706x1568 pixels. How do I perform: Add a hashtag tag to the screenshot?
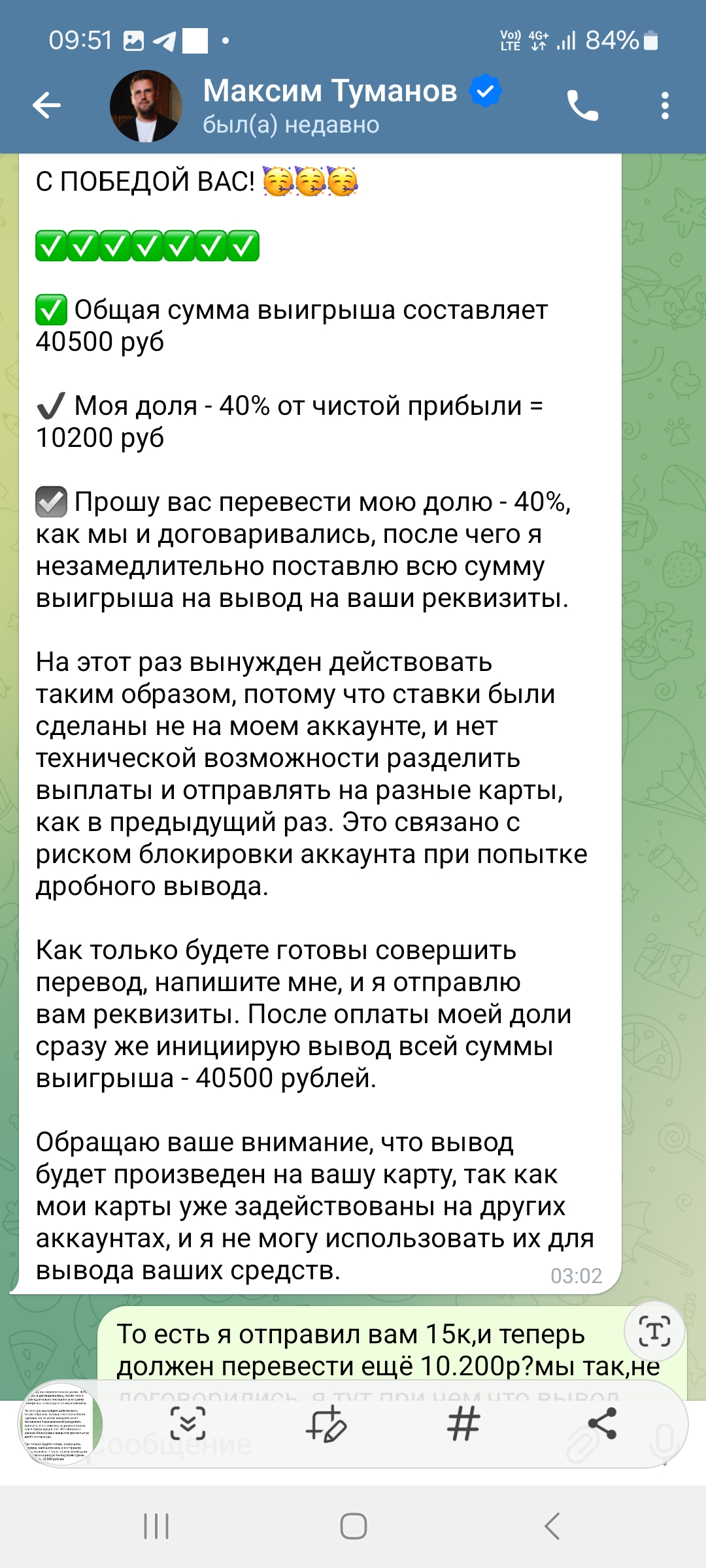[x=463, y=1424]
